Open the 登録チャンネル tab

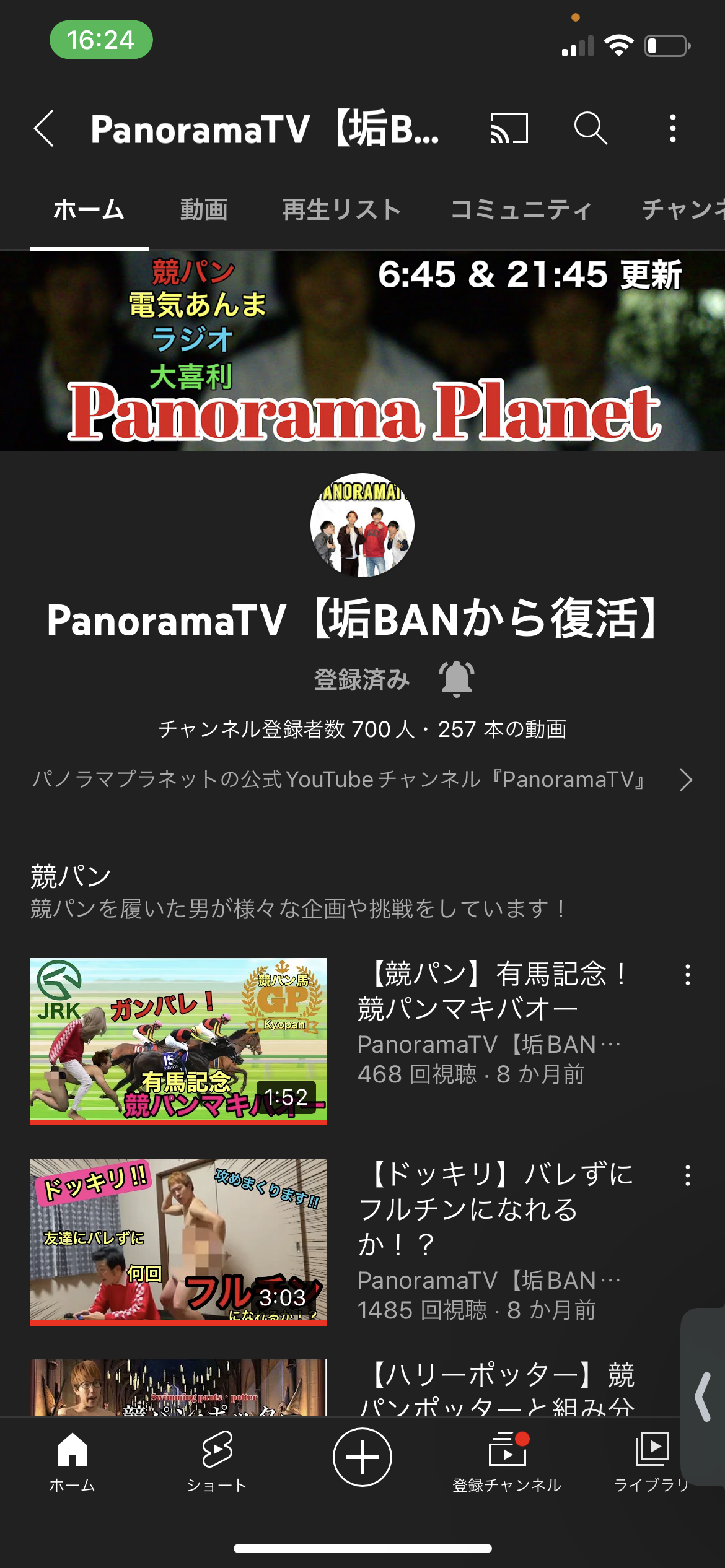[507, 1461]
